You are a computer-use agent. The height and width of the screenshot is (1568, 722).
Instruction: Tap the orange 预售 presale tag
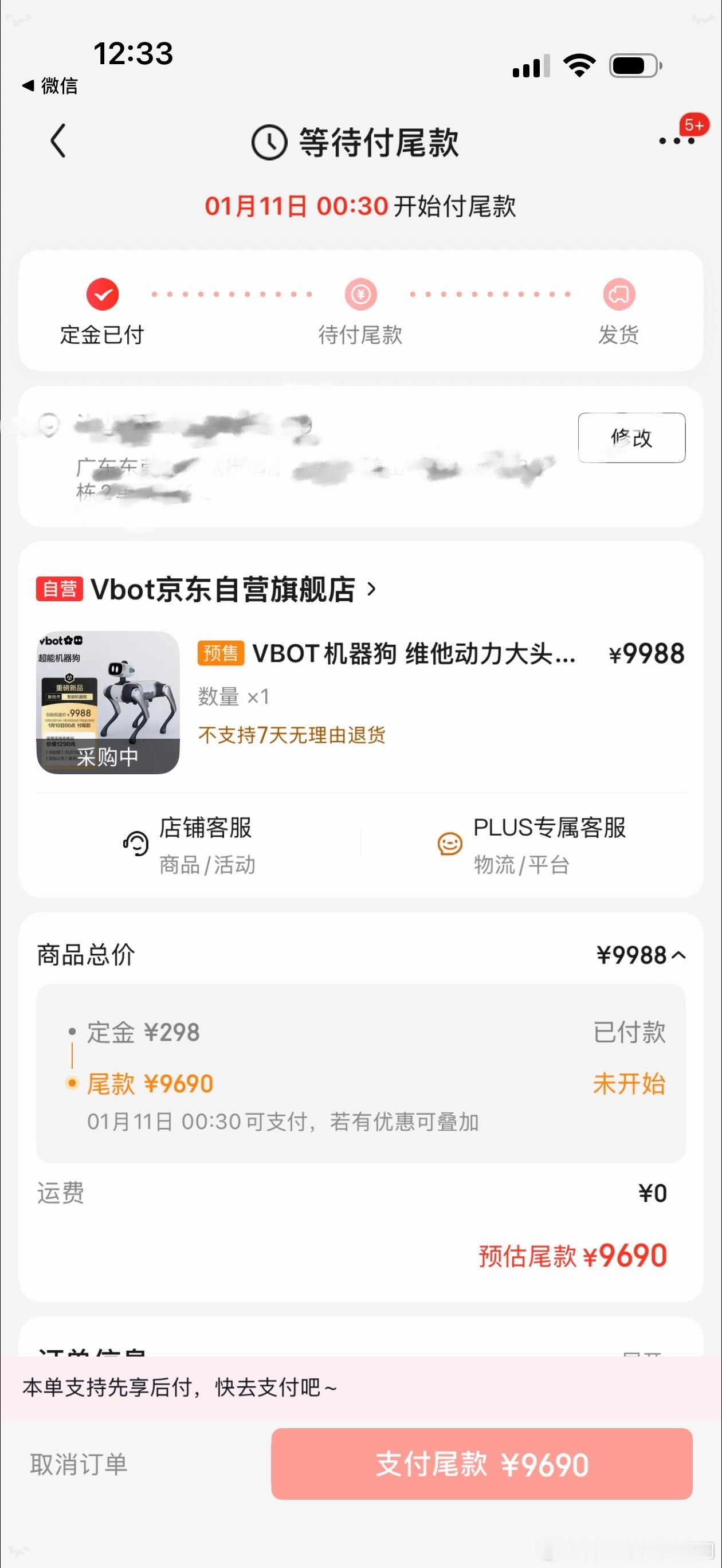point(221,654)
